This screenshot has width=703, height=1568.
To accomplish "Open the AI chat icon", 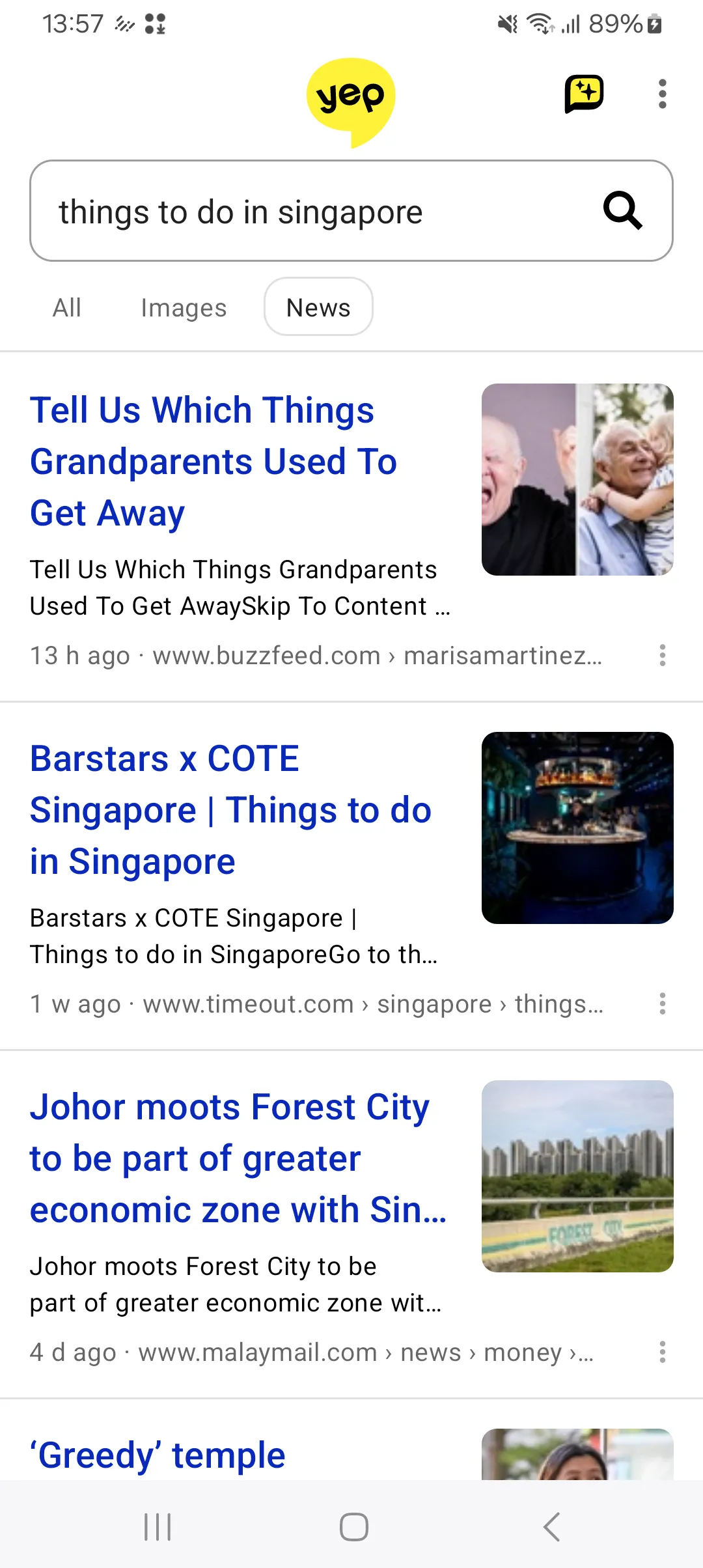I will [x=584, y=94].
